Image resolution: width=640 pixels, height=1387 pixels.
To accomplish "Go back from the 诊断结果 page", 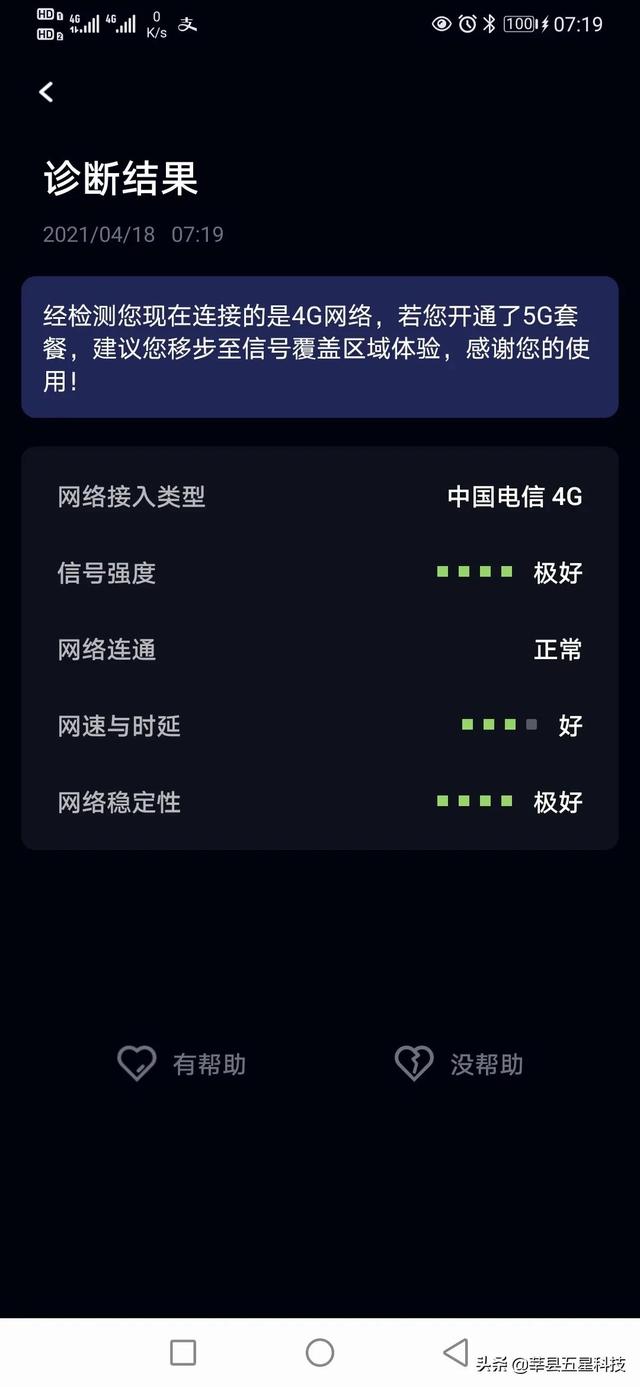I will (46, 92).
